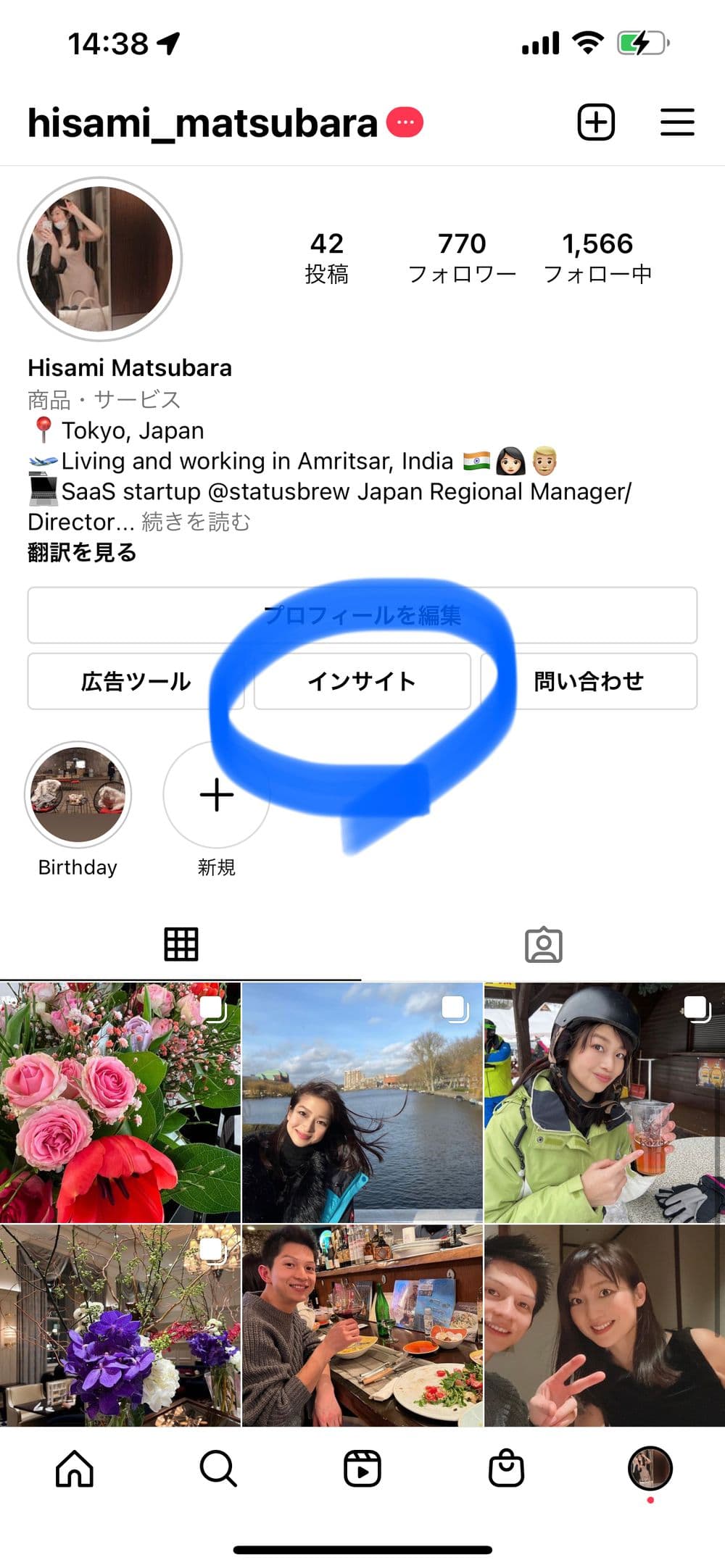Open the hamburger menu
Screen dimensions: 725x1568
coord(677,122)
